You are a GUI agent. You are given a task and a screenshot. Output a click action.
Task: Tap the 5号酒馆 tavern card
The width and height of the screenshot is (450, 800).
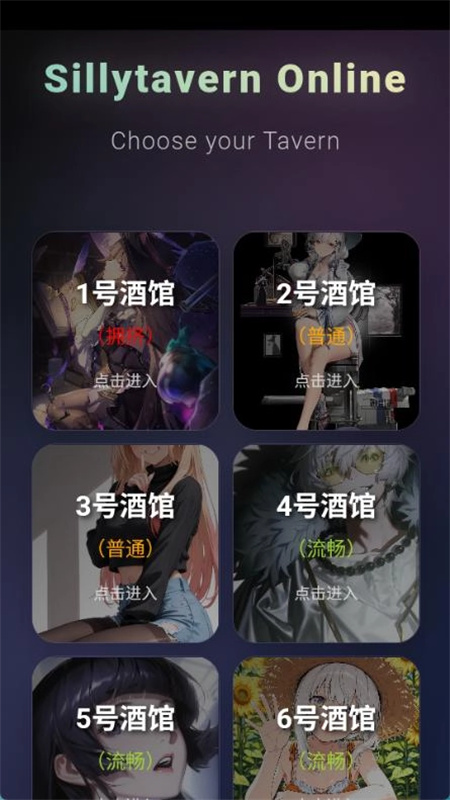click(126, 728)
